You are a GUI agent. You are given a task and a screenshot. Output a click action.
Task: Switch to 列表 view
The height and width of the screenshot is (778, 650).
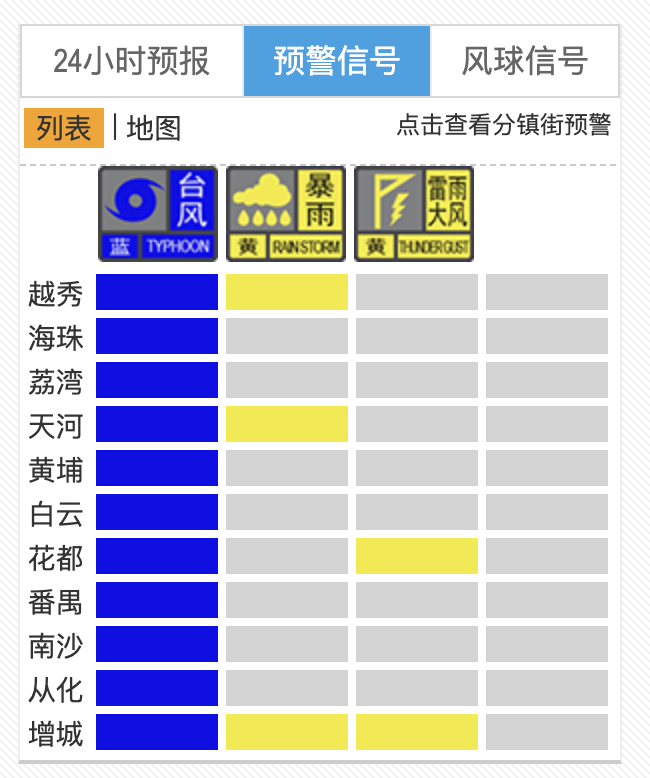point(64,128)
